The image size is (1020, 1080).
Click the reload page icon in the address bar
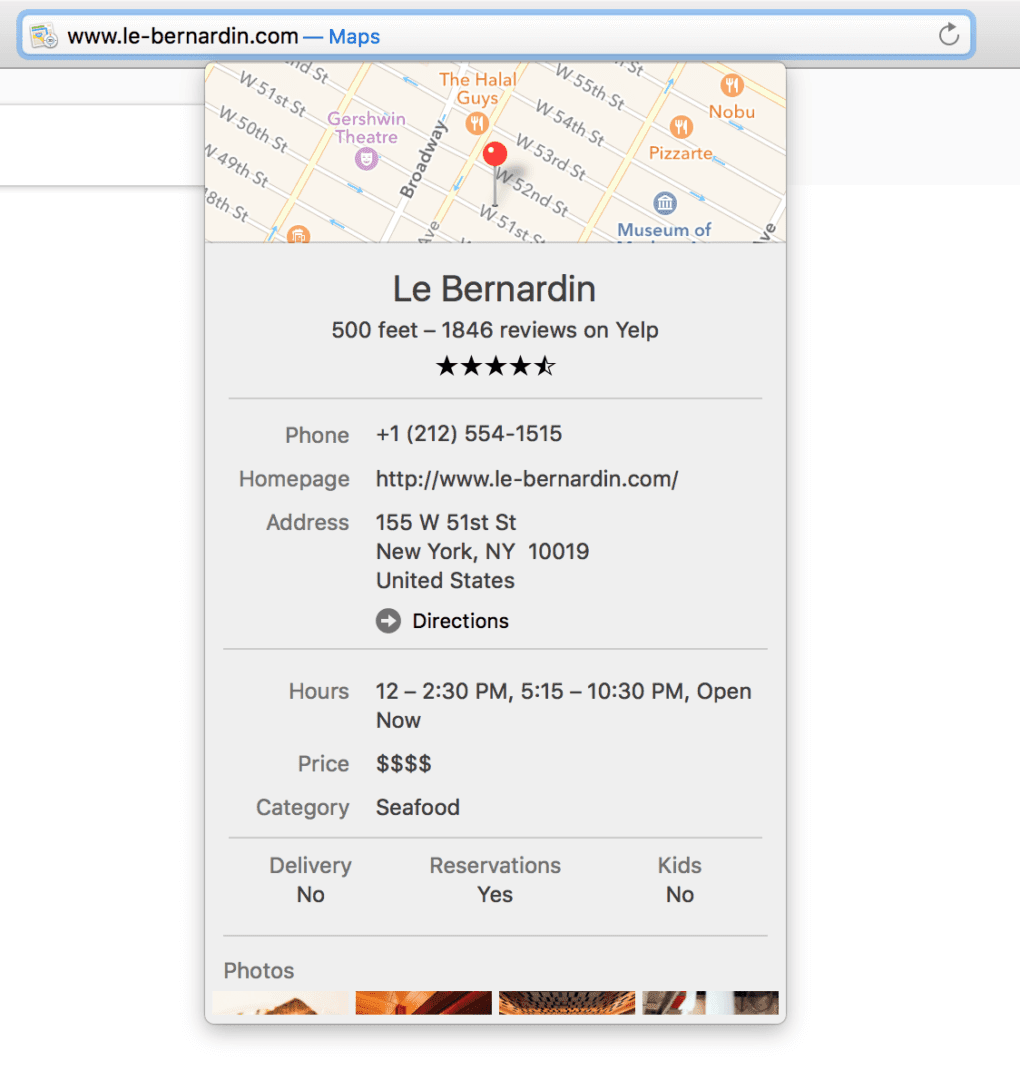pos(948,34)
